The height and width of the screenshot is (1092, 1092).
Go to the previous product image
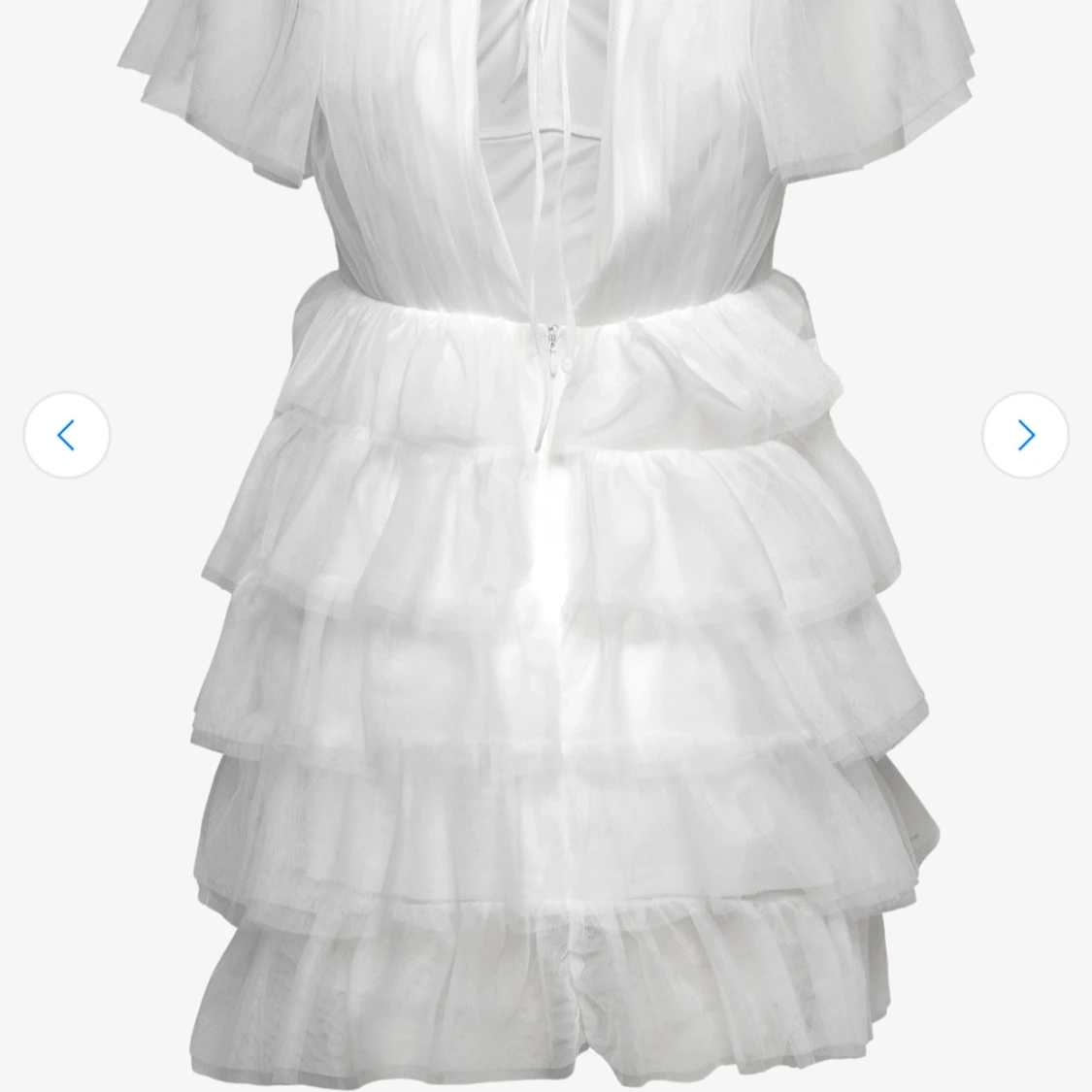click(x=66, y=435)
